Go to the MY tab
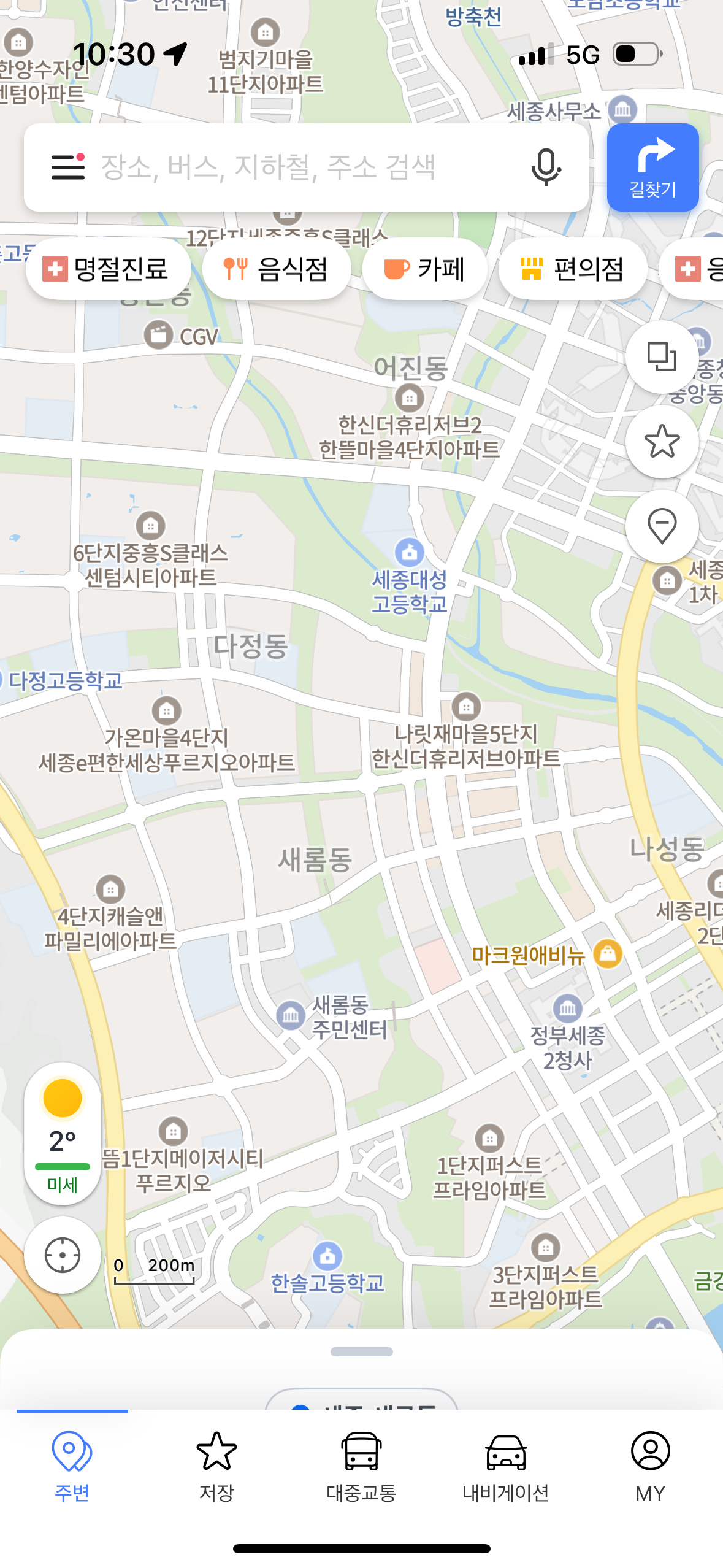Screen dimensions: 723x1568 click(650, 1466)
